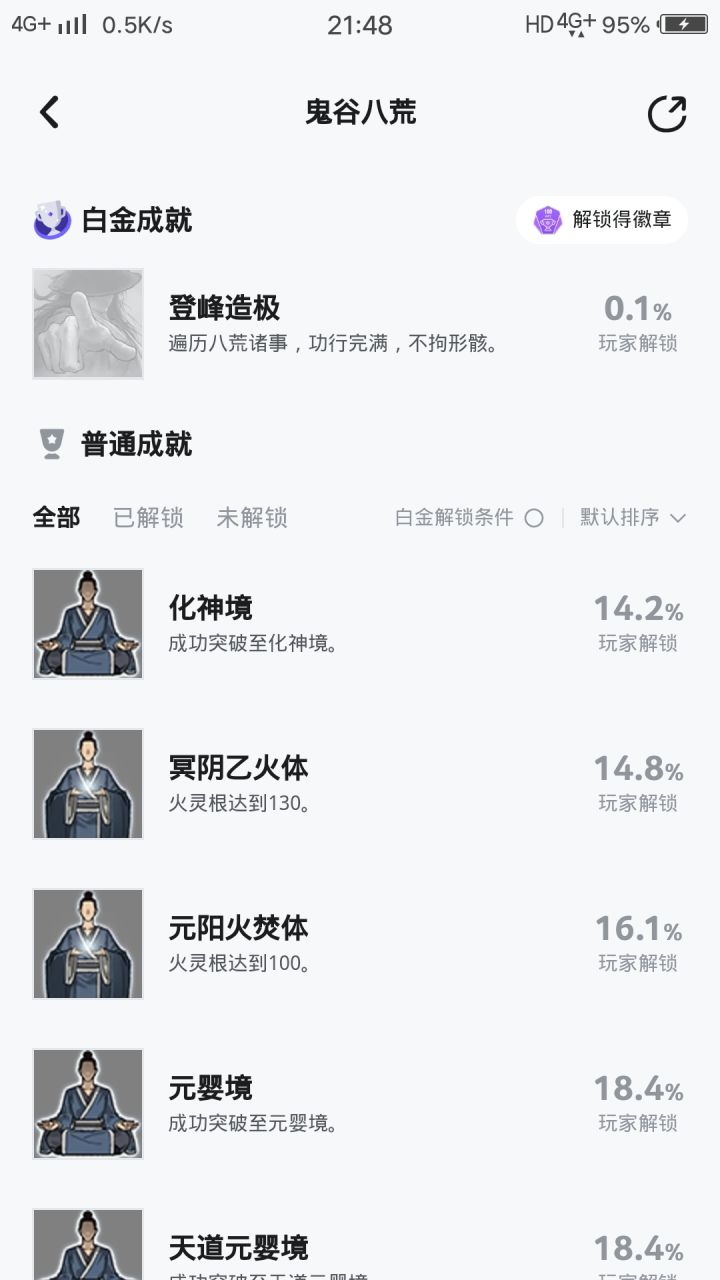
Task: Open the 登峰造极 platinum achievement
Action: 360,323
